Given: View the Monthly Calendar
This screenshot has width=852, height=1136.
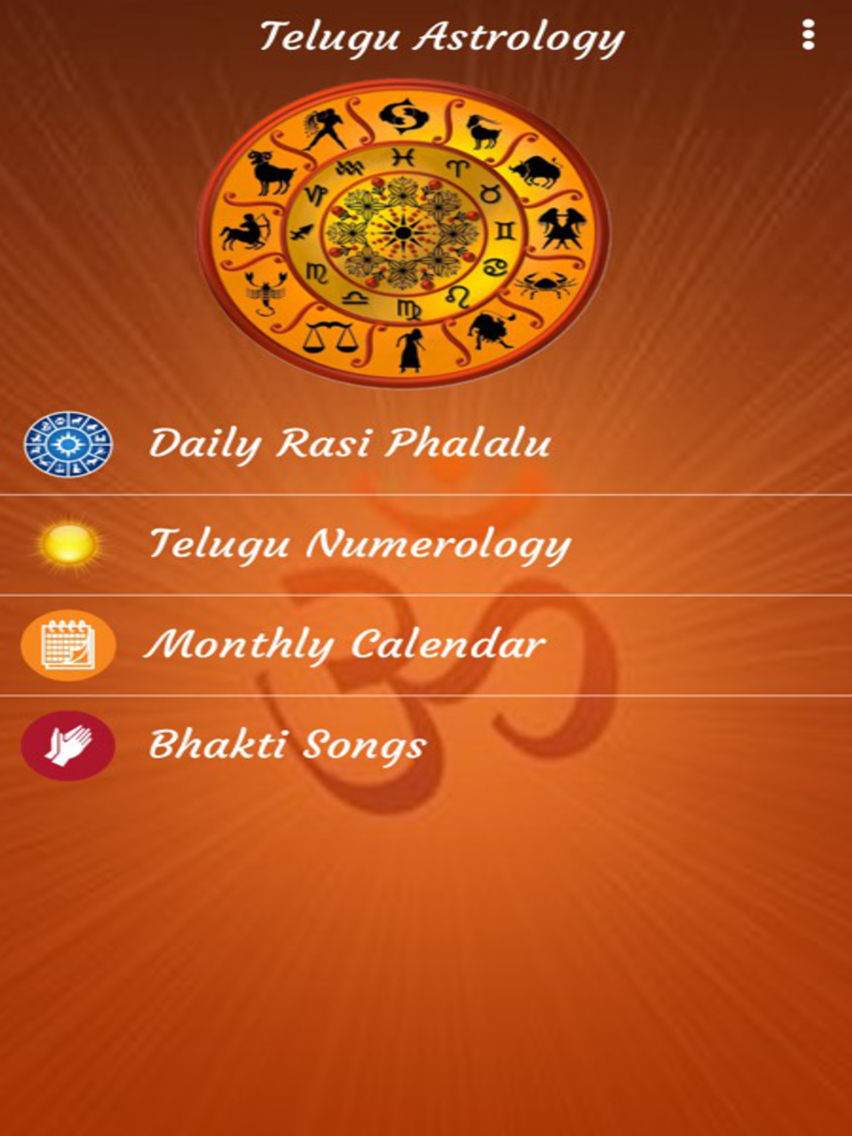Looking at the screenshot, I should click(345, 645).
